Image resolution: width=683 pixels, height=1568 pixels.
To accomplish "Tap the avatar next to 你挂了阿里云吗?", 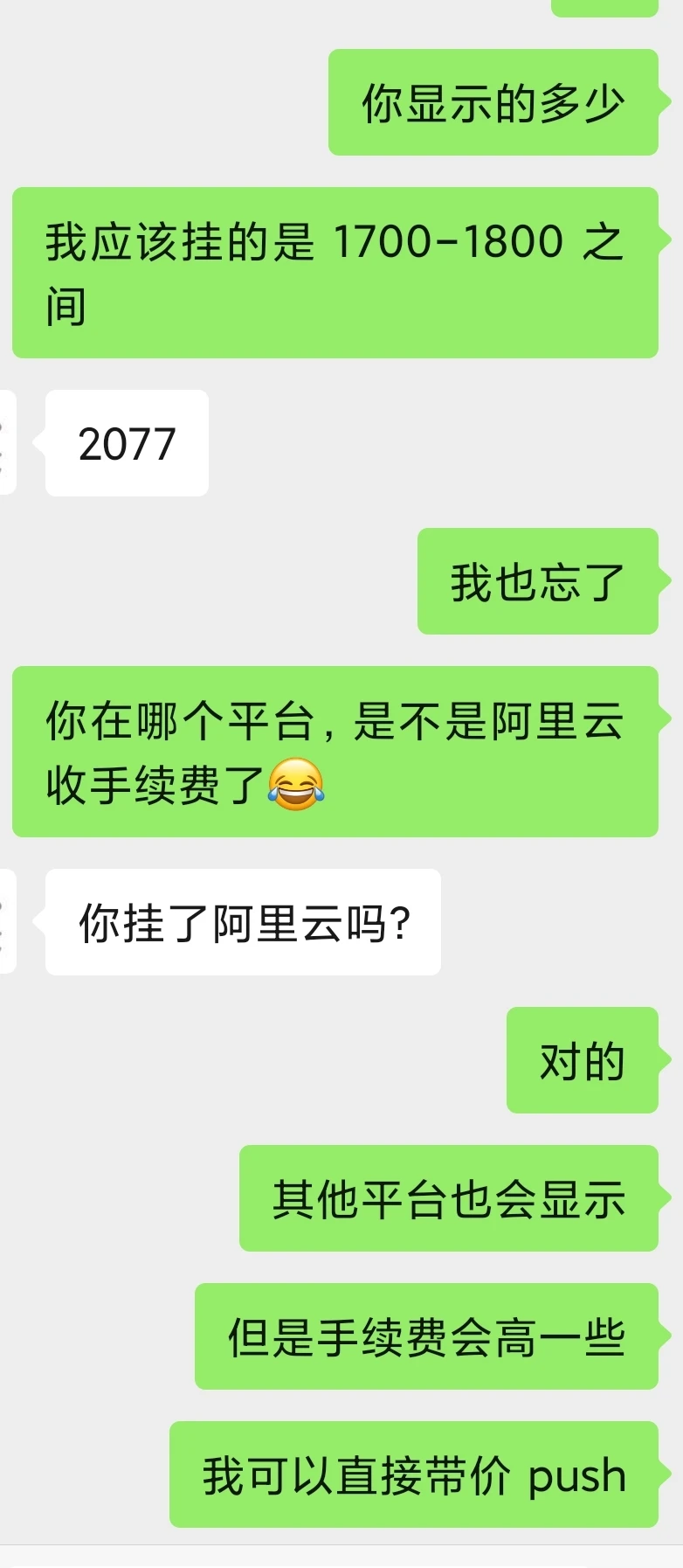I will pos(7,921).
